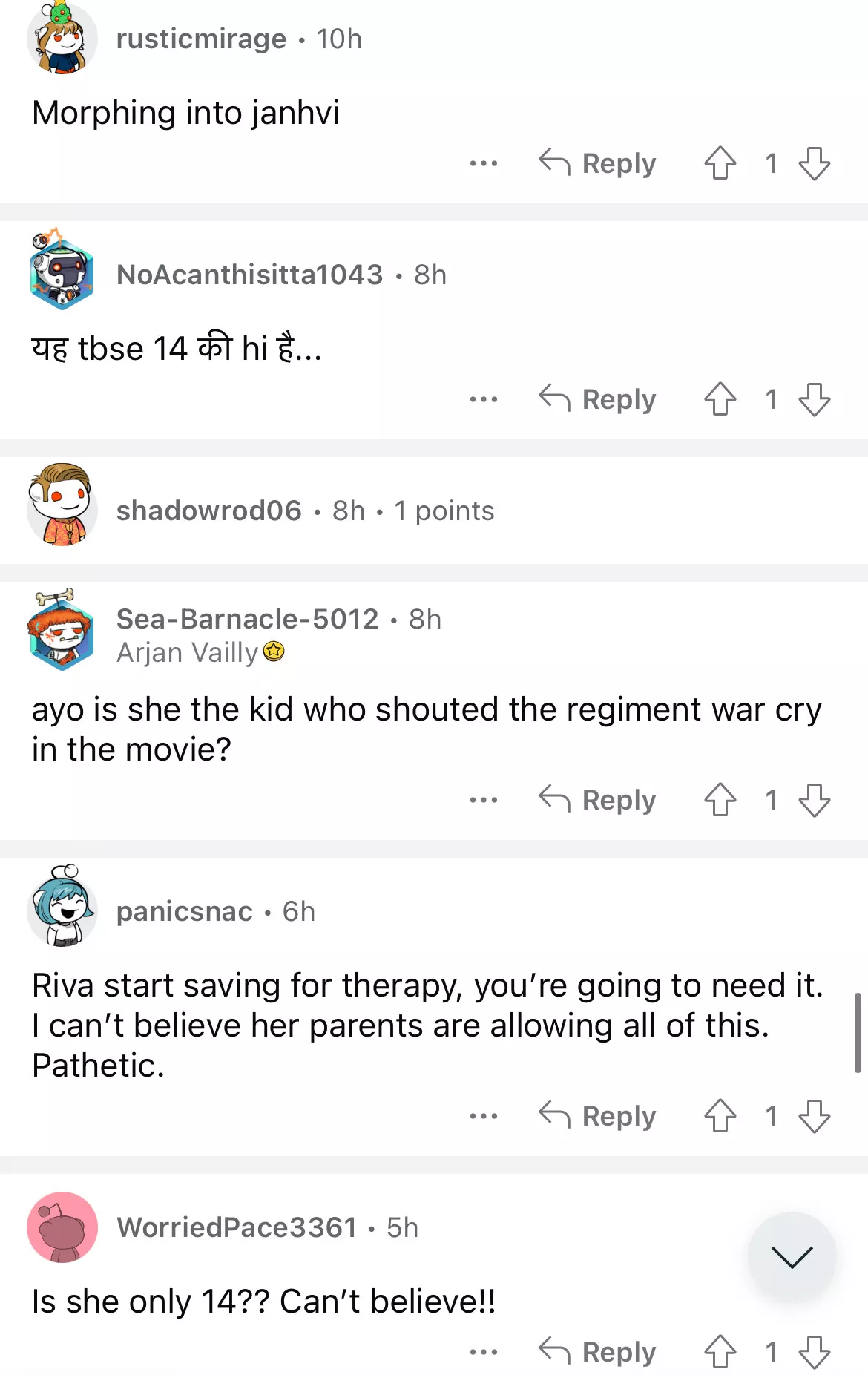Screen dimensions: 868x1375
Task: View panicsnac's profile
Action: coord(184,911)
